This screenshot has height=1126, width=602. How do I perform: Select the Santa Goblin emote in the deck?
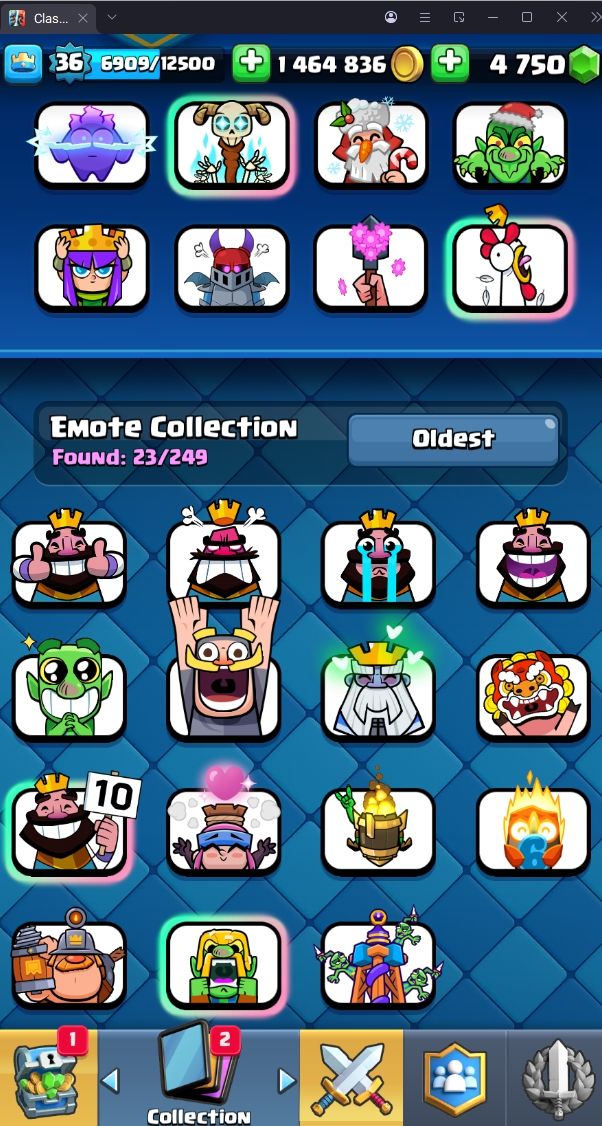(510, 143)
